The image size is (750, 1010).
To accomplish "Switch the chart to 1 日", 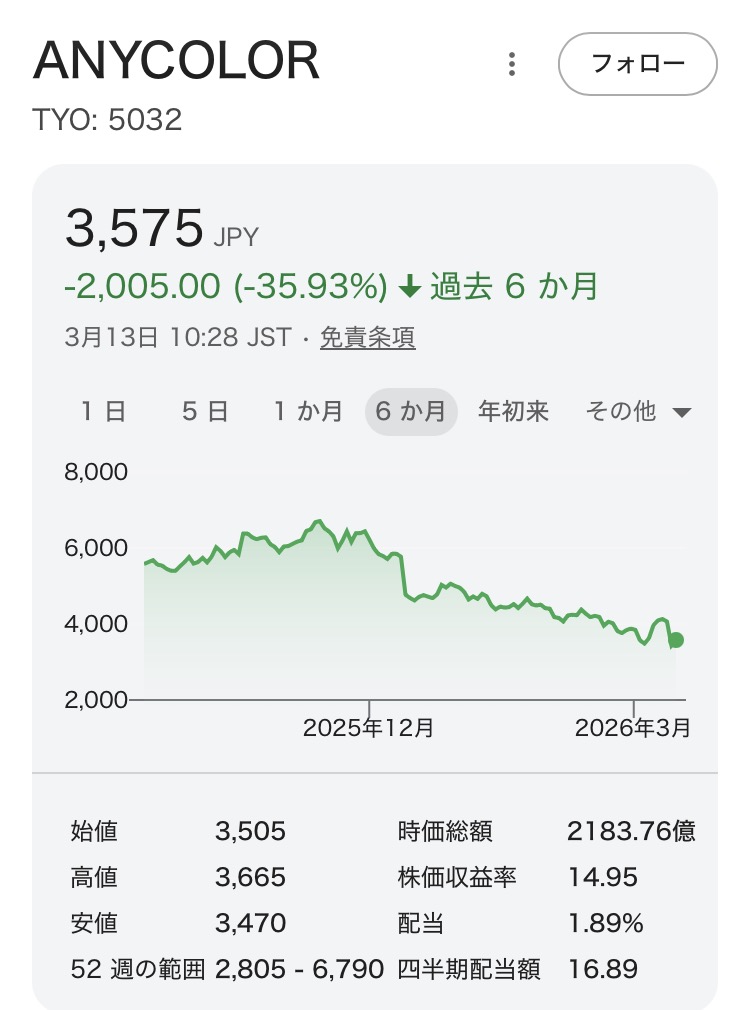I will [104, 411].
